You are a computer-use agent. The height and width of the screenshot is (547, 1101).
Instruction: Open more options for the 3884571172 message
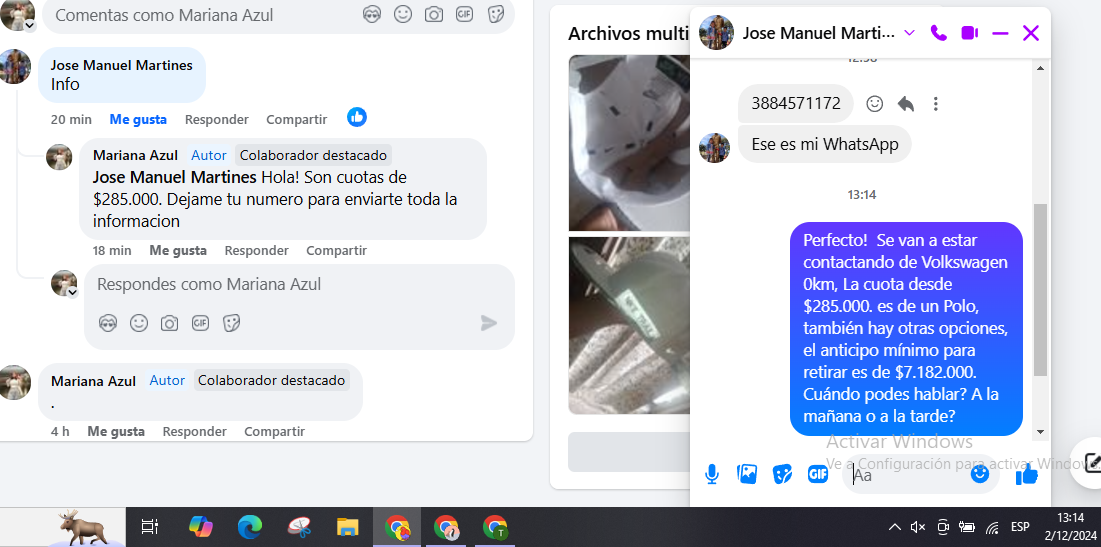point(936,103)
